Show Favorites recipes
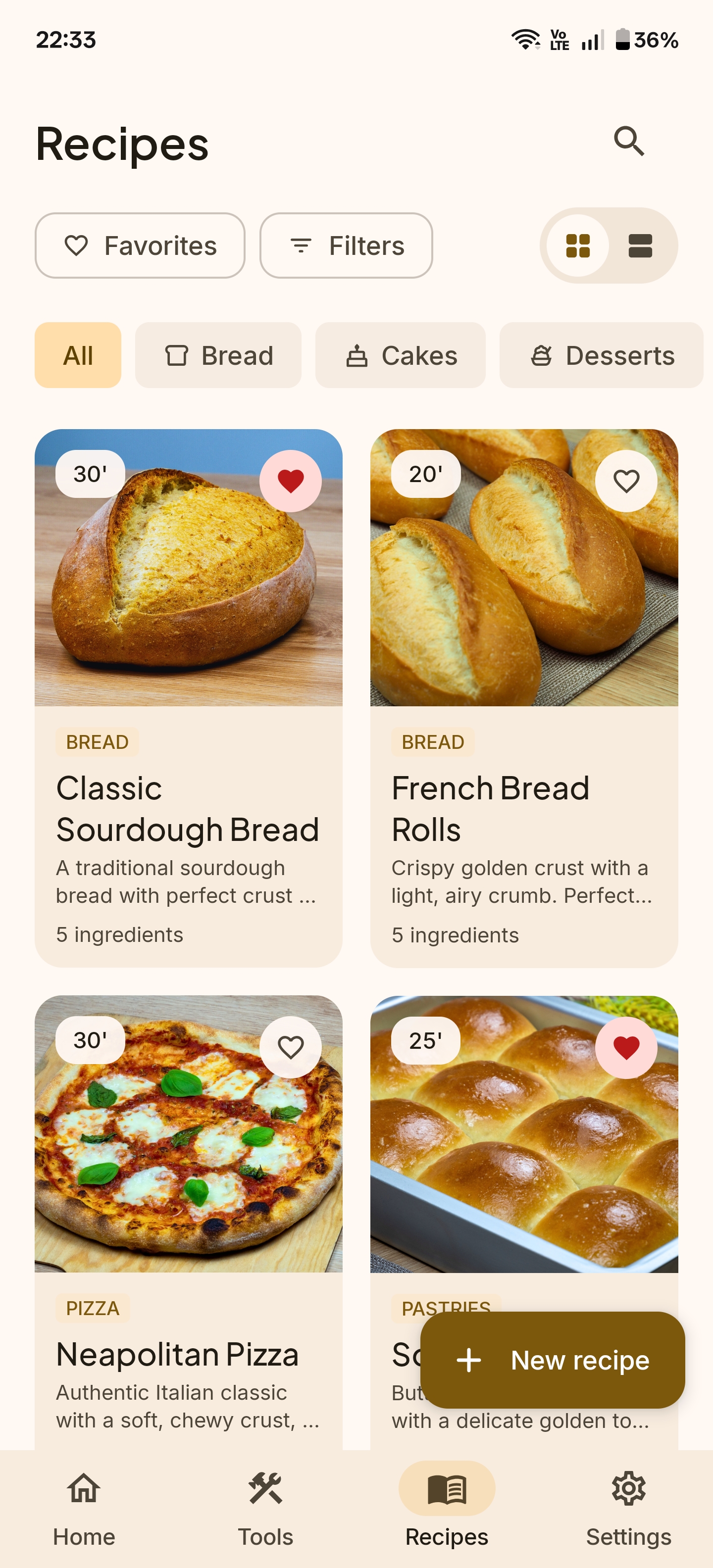The height and width of the screenshot is (1568, 713). (140, 245)
